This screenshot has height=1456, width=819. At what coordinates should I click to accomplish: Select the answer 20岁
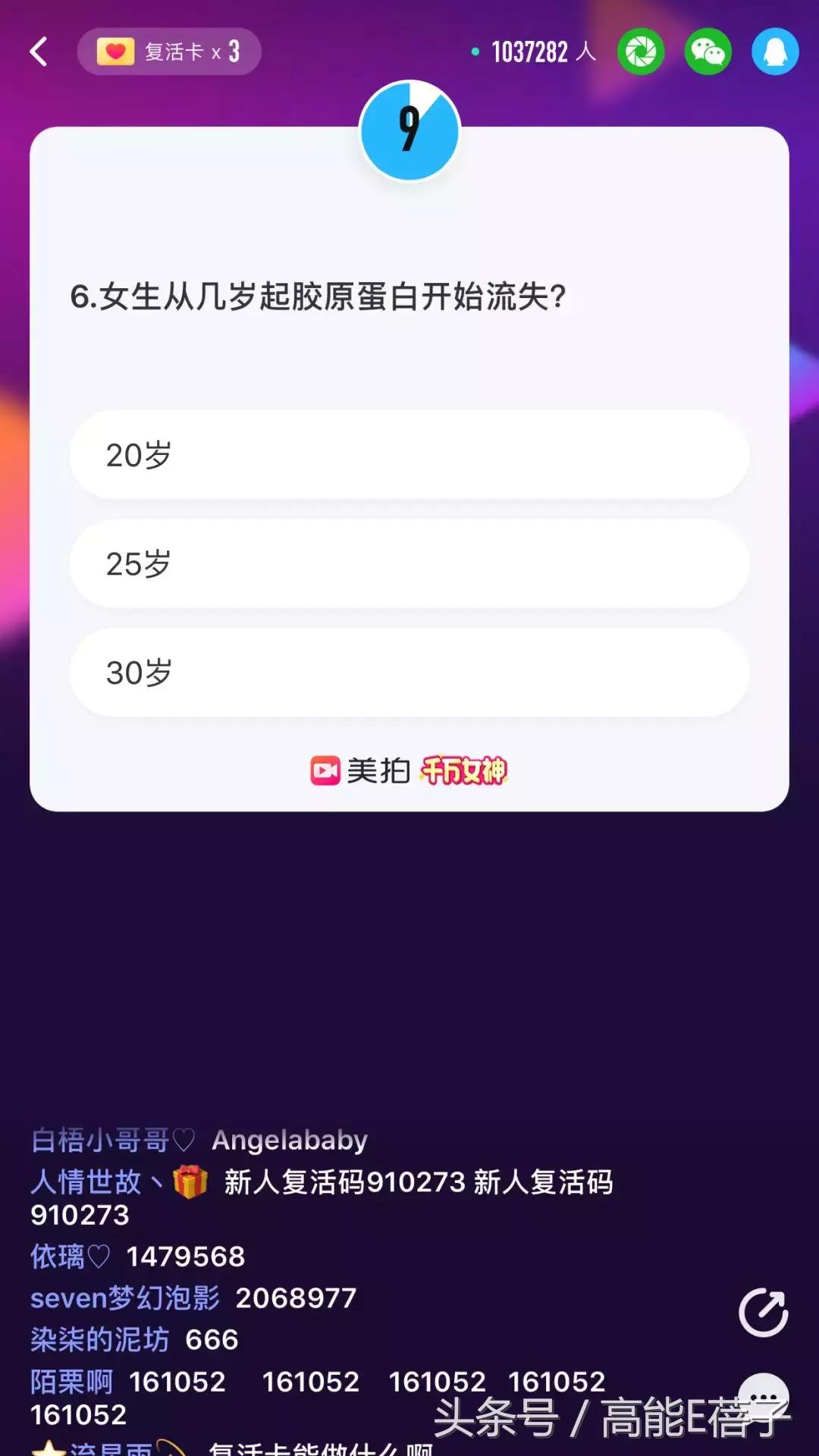409,455
